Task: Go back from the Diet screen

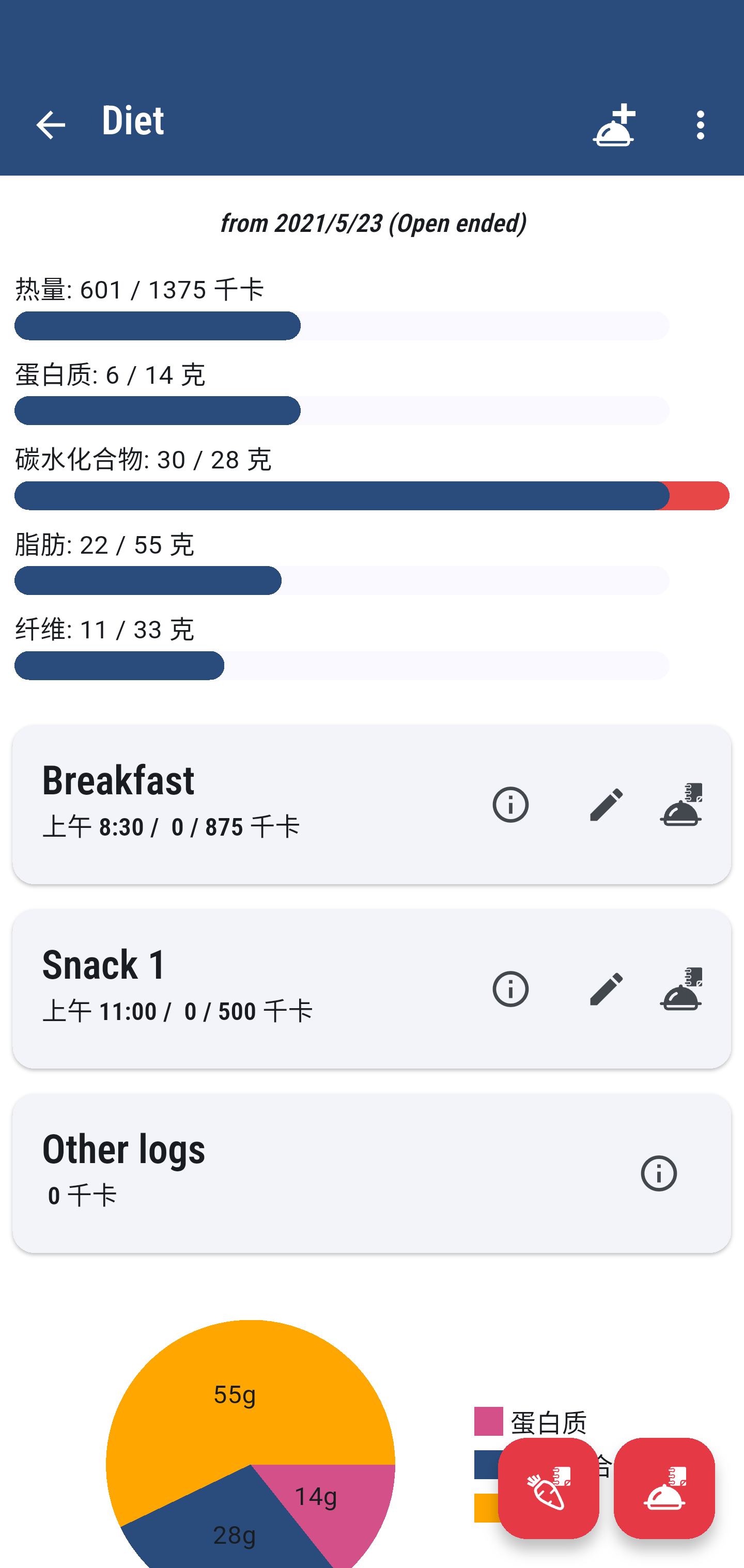Action: point(51,125)
